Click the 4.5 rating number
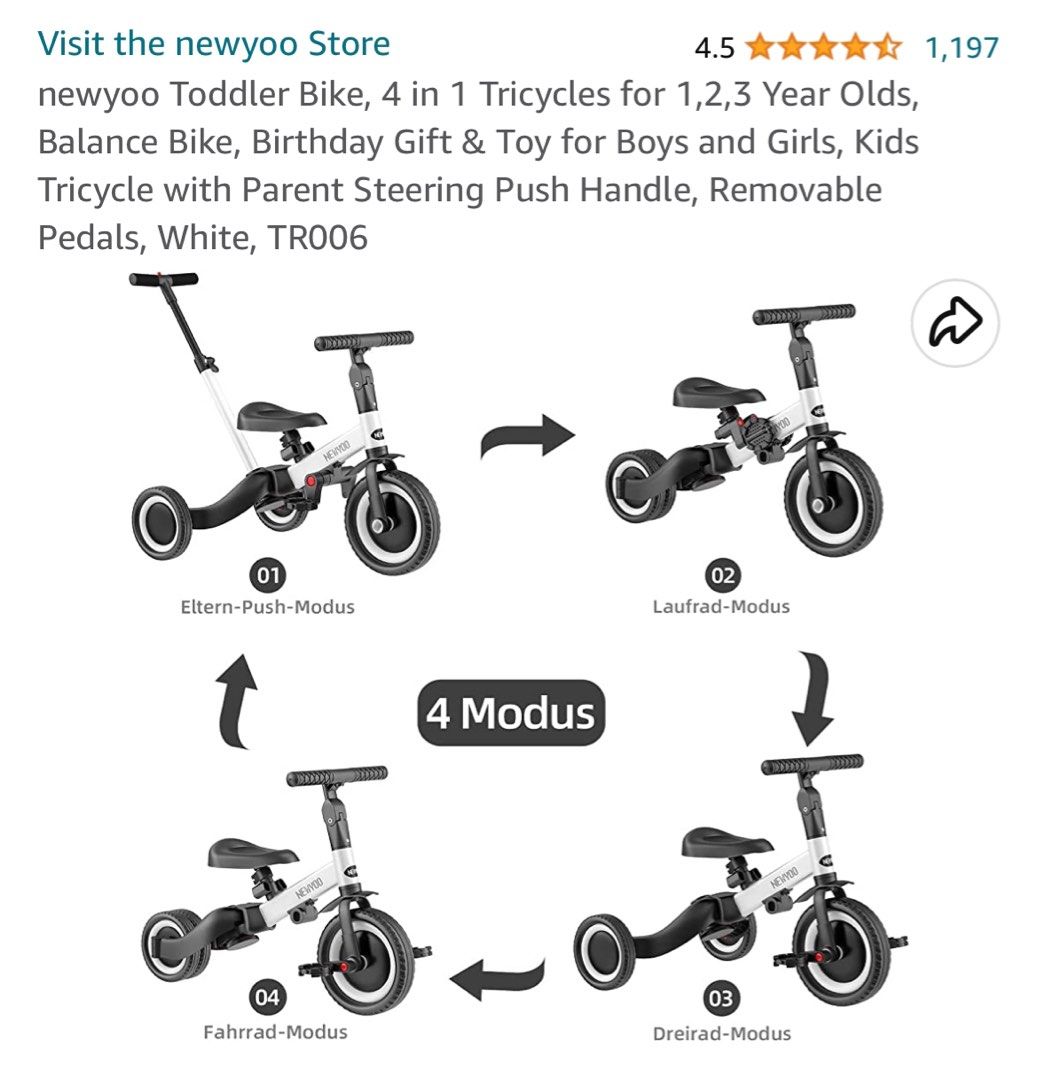This screenshot has width=1038, height=1080. point(714,45)
